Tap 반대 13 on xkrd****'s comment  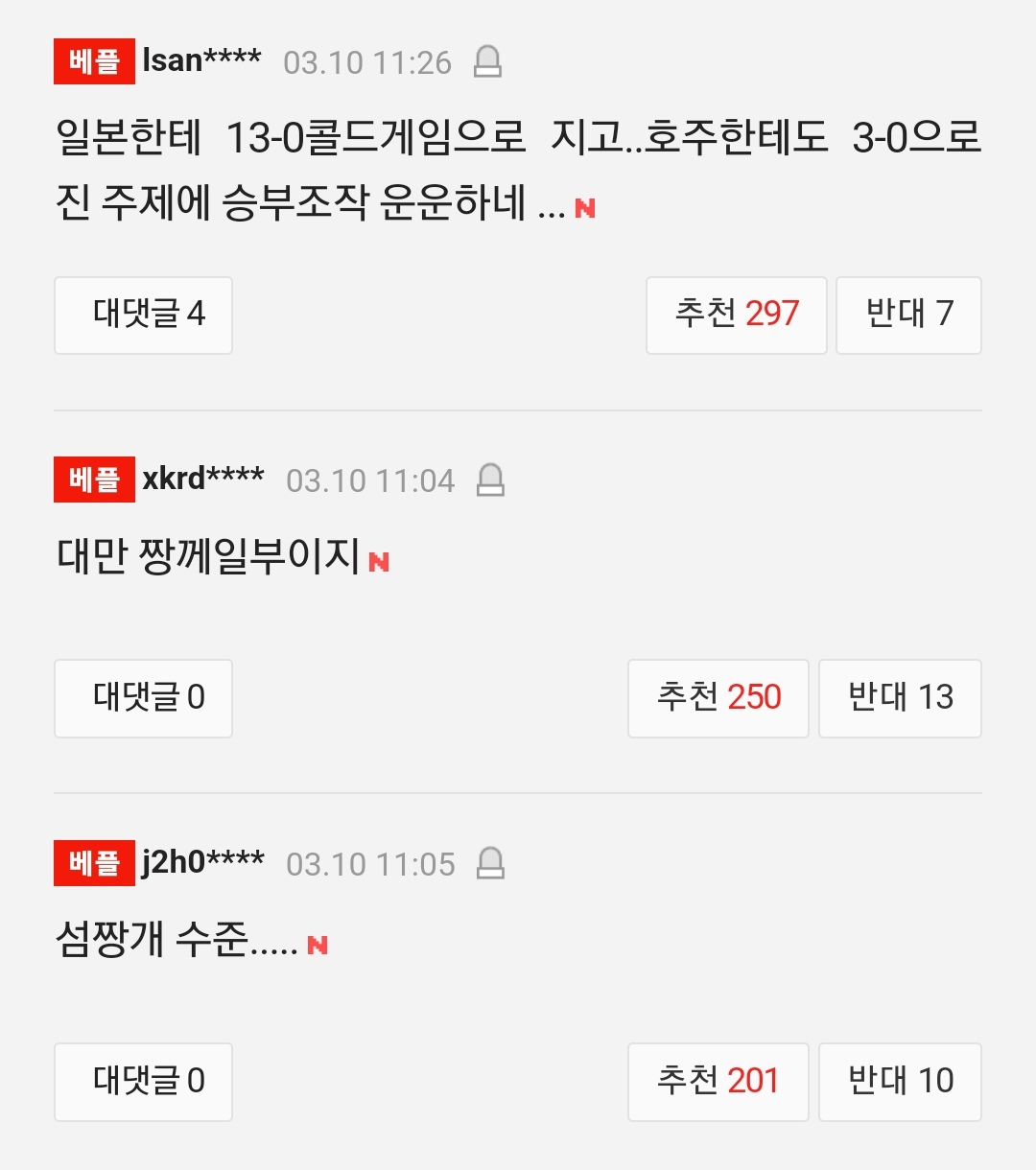900,697
